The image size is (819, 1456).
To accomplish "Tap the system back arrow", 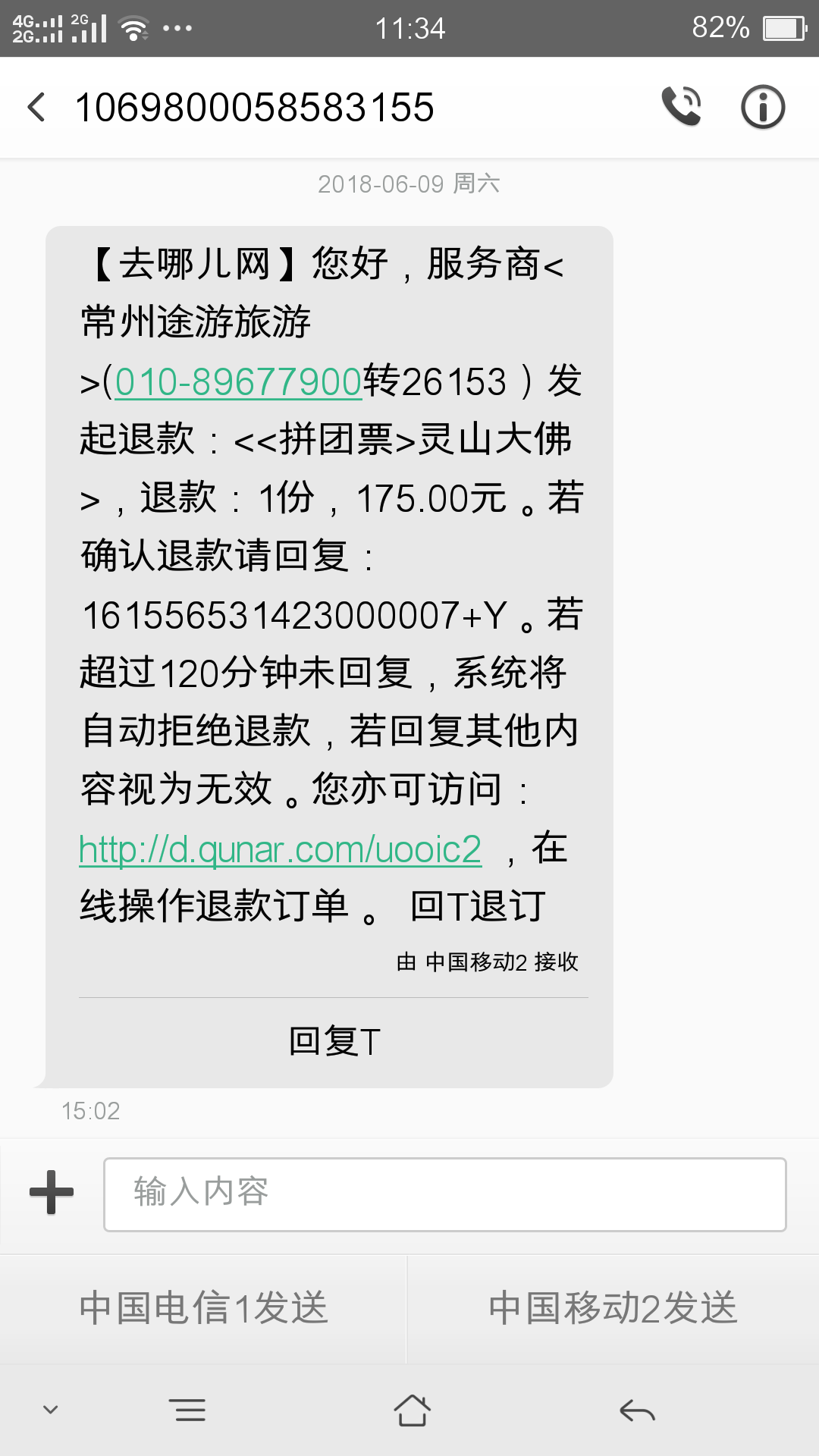I will point(636,1410).
